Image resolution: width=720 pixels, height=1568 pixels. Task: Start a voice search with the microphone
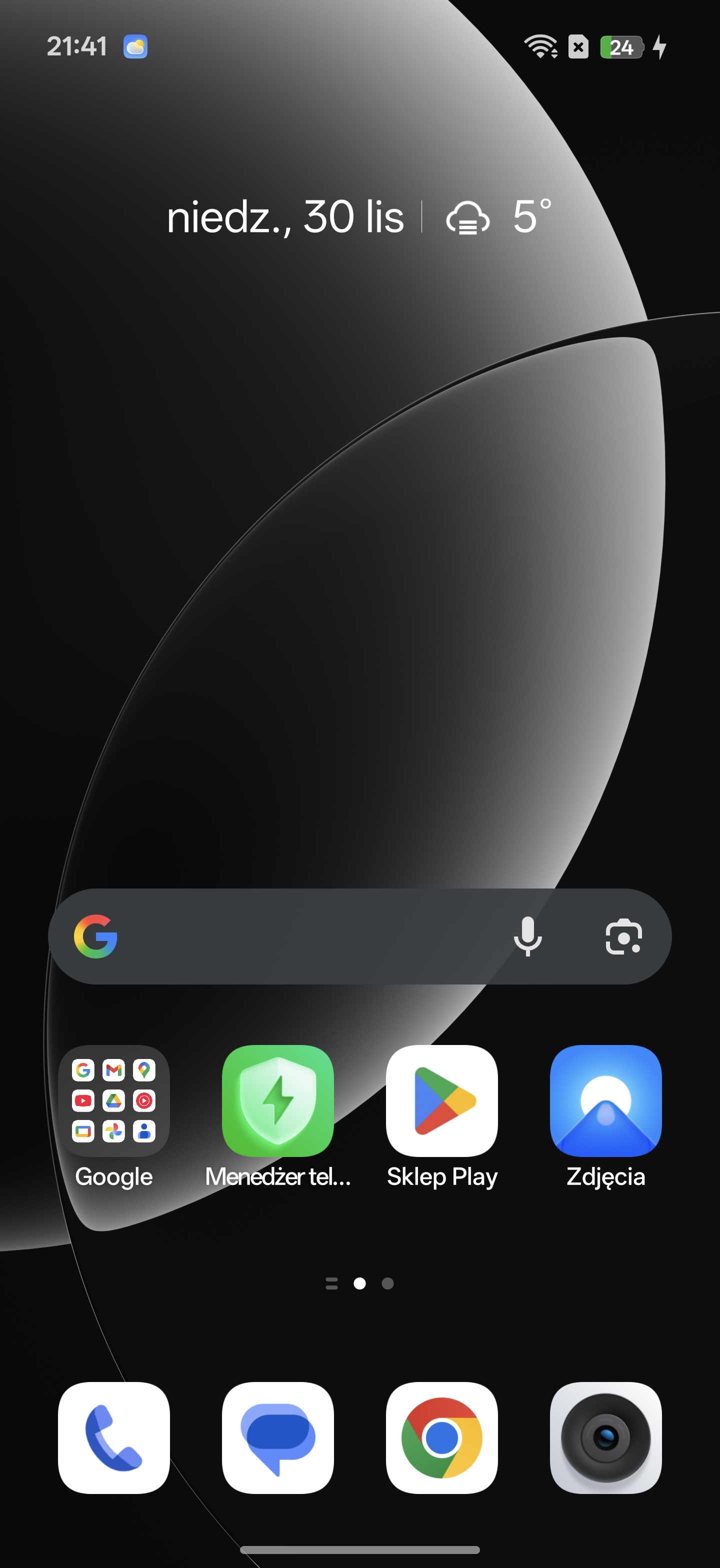[x=527, y=936]
